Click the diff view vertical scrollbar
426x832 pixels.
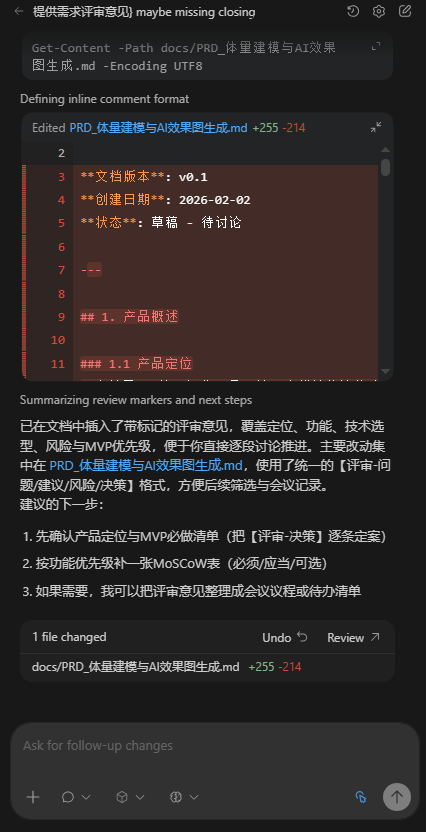(x=386, y=167)
